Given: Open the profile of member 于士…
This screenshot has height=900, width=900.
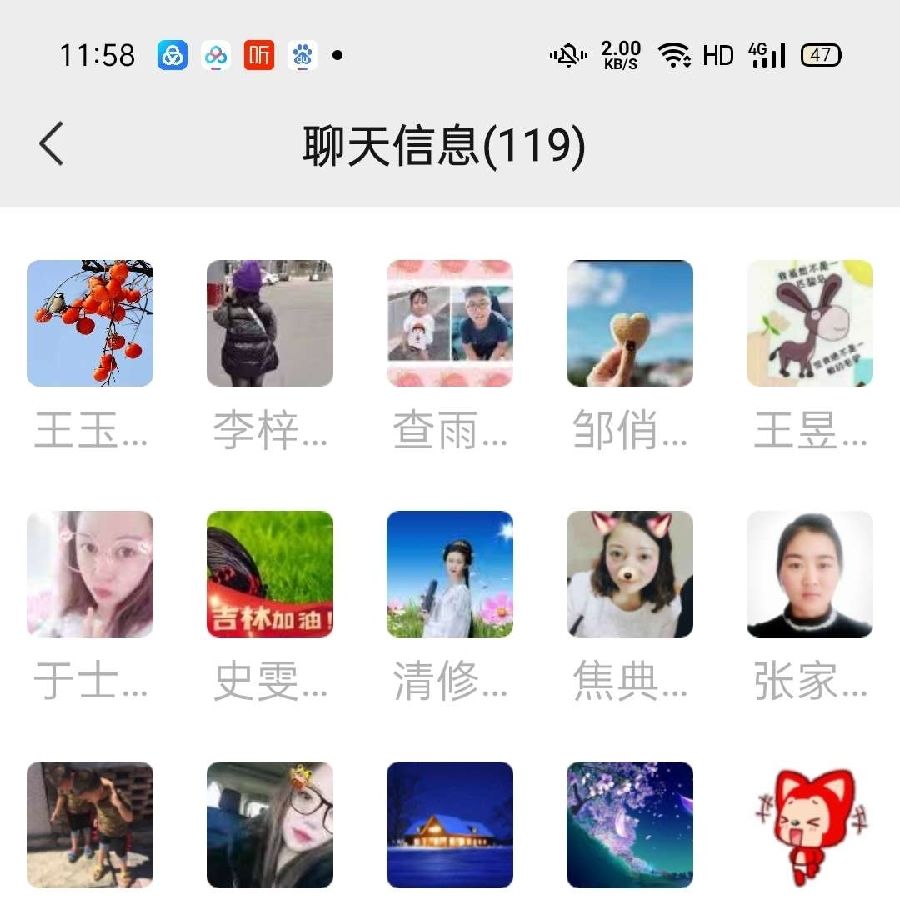Looking at the screenshot, I should point(90,574).
